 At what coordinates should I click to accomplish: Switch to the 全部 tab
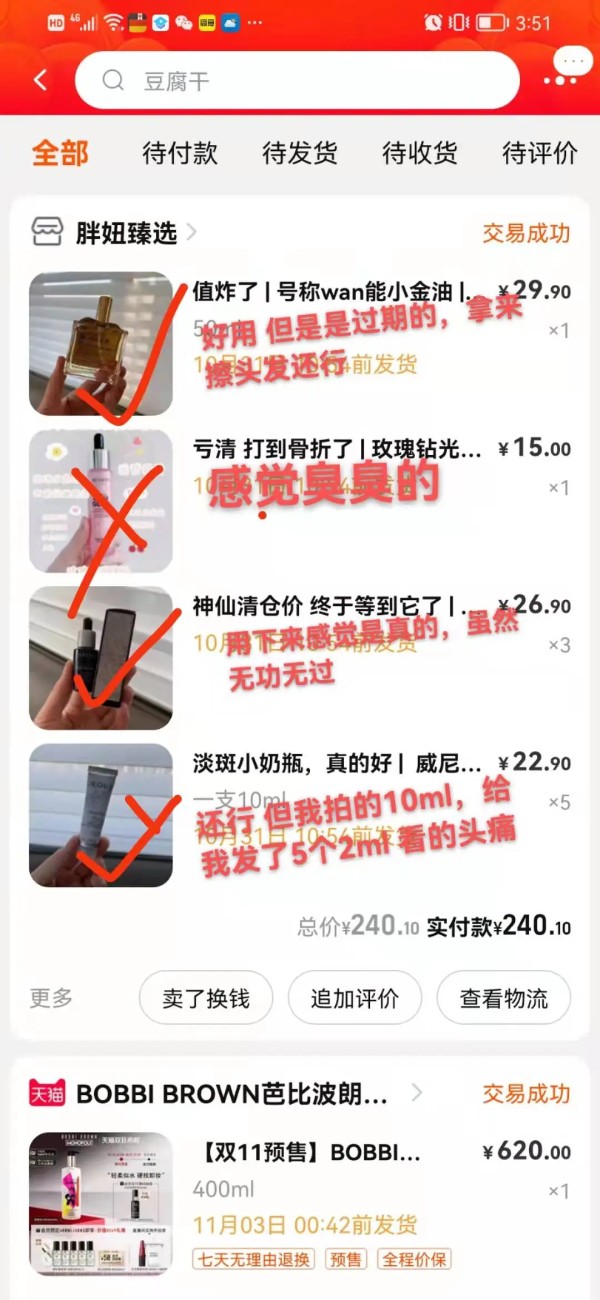coord(60,153)
